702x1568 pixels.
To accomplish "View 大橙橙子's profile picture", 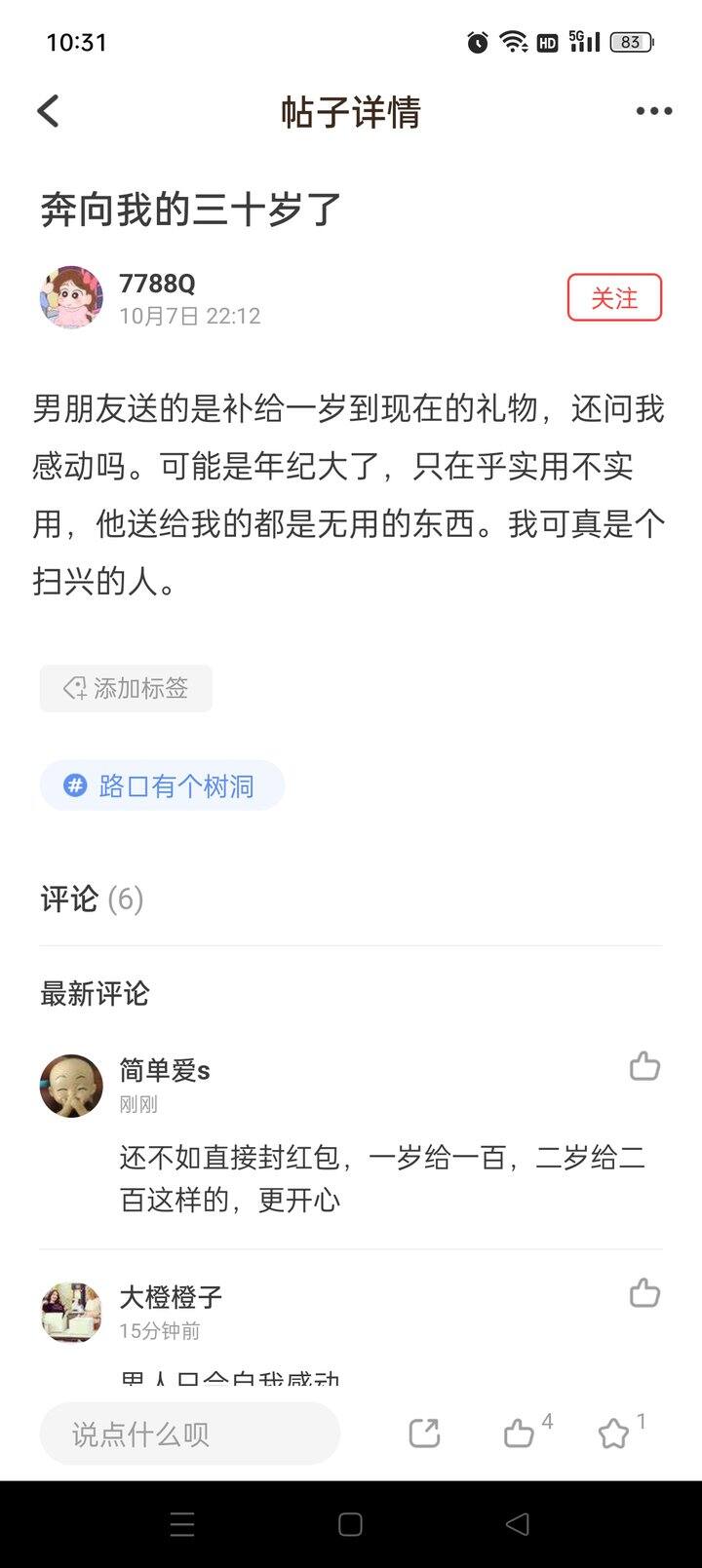I will pyautogui.click(x=71, y=1313).
